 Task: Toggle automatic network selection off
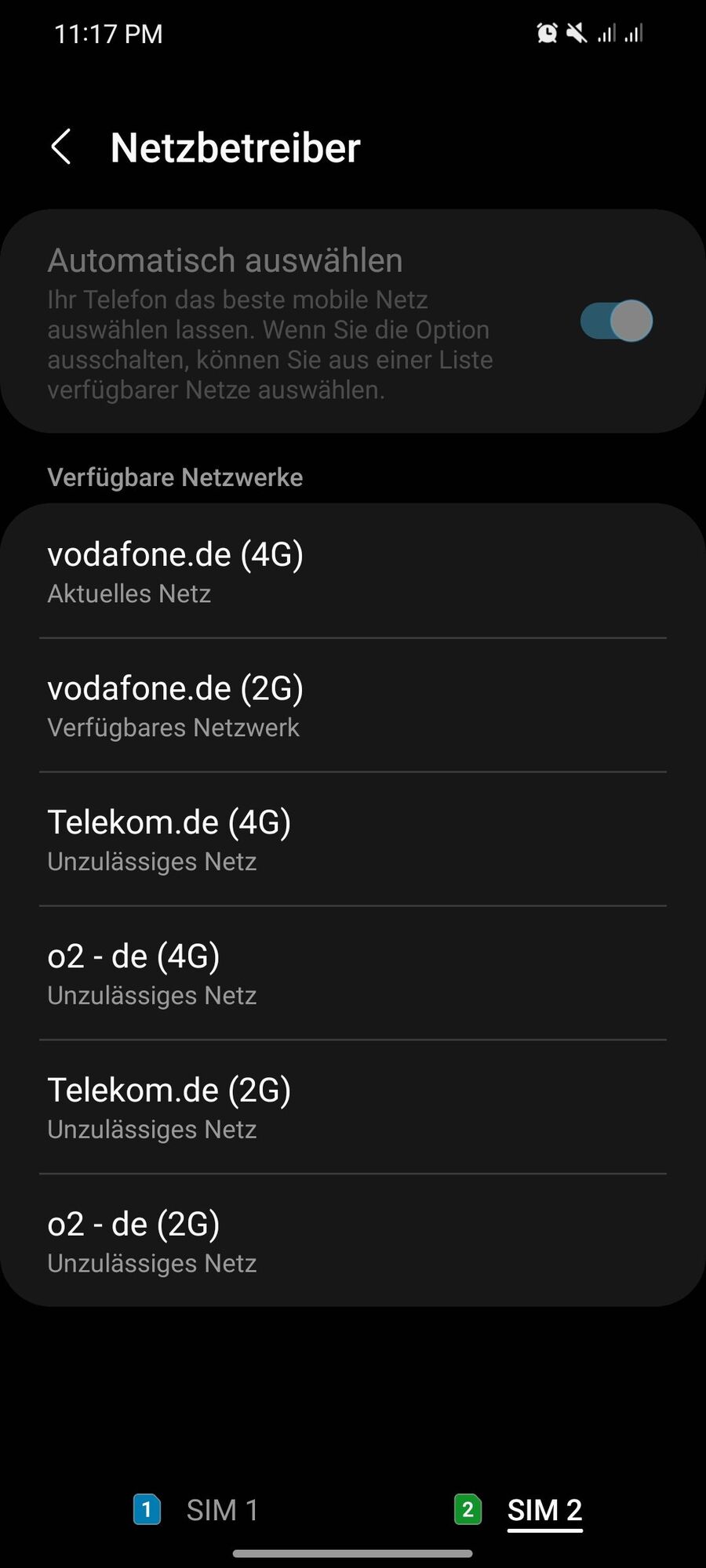click(x=614, y=320)
